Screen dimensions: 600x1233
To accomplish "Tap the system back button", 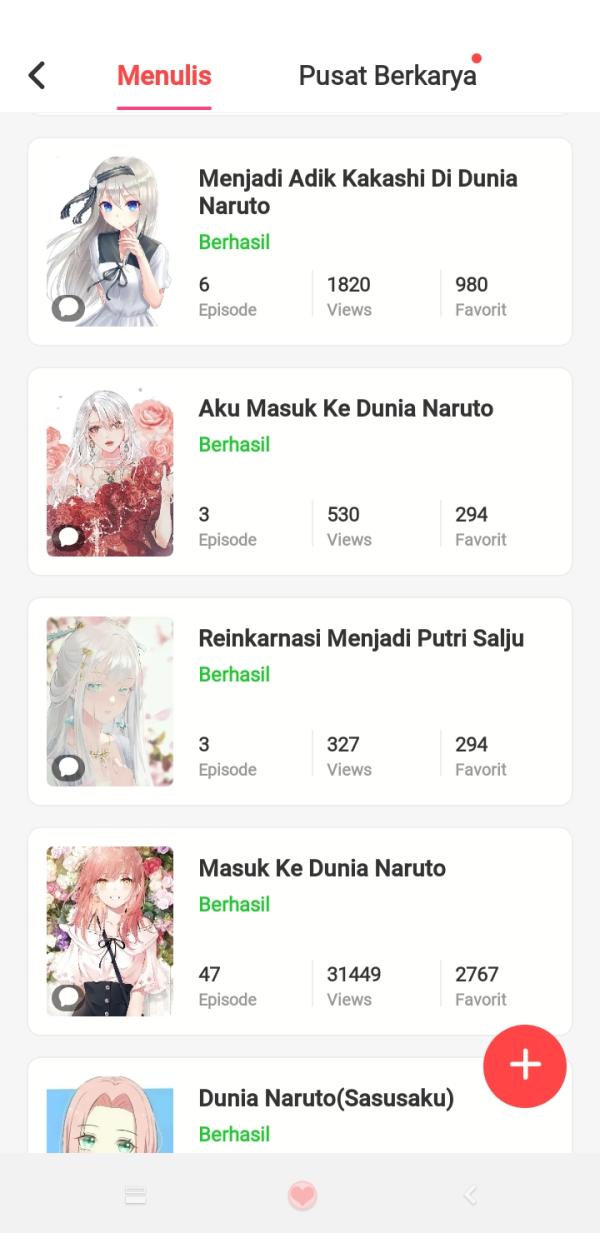I will click(x=470, y=1194).
